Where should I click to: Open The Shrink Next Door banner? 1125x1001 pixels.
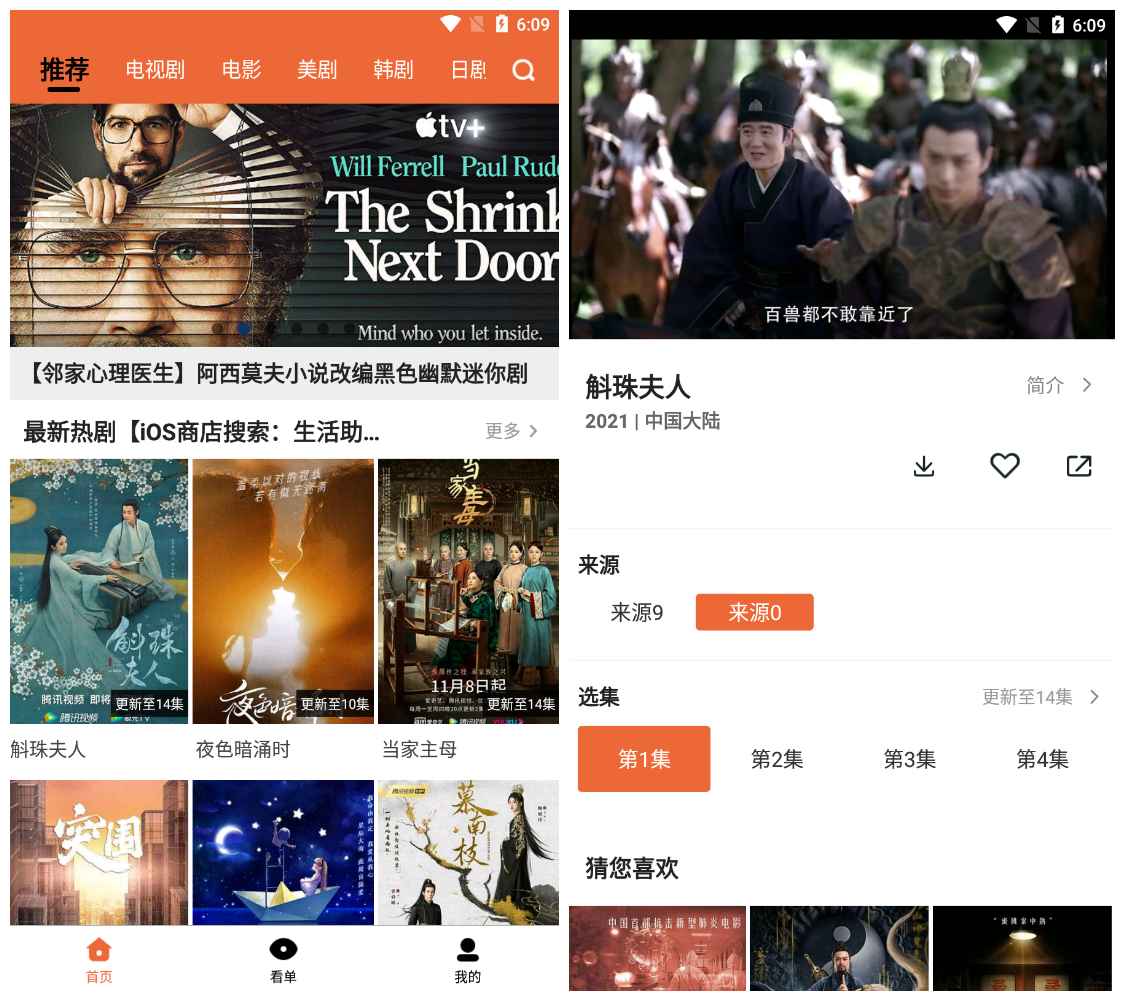click(284, 225)
